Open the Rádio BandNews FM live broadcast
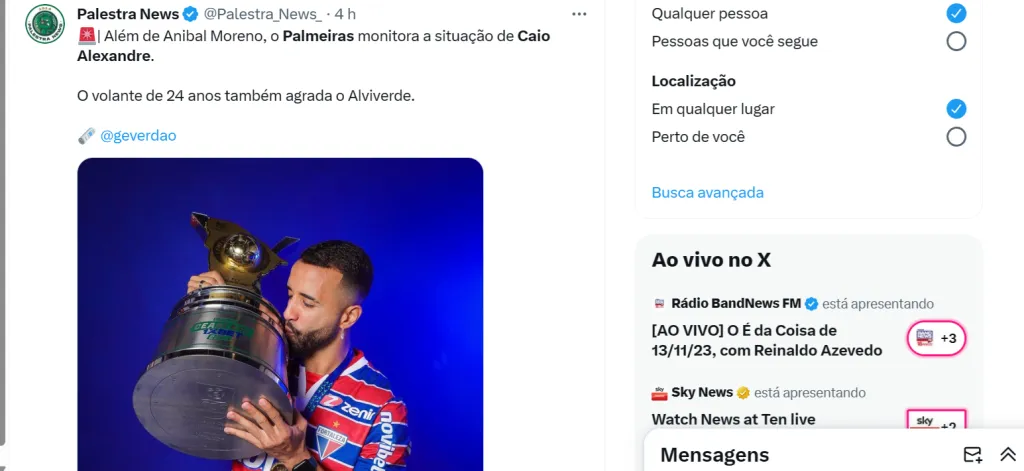 coord(758,340)
